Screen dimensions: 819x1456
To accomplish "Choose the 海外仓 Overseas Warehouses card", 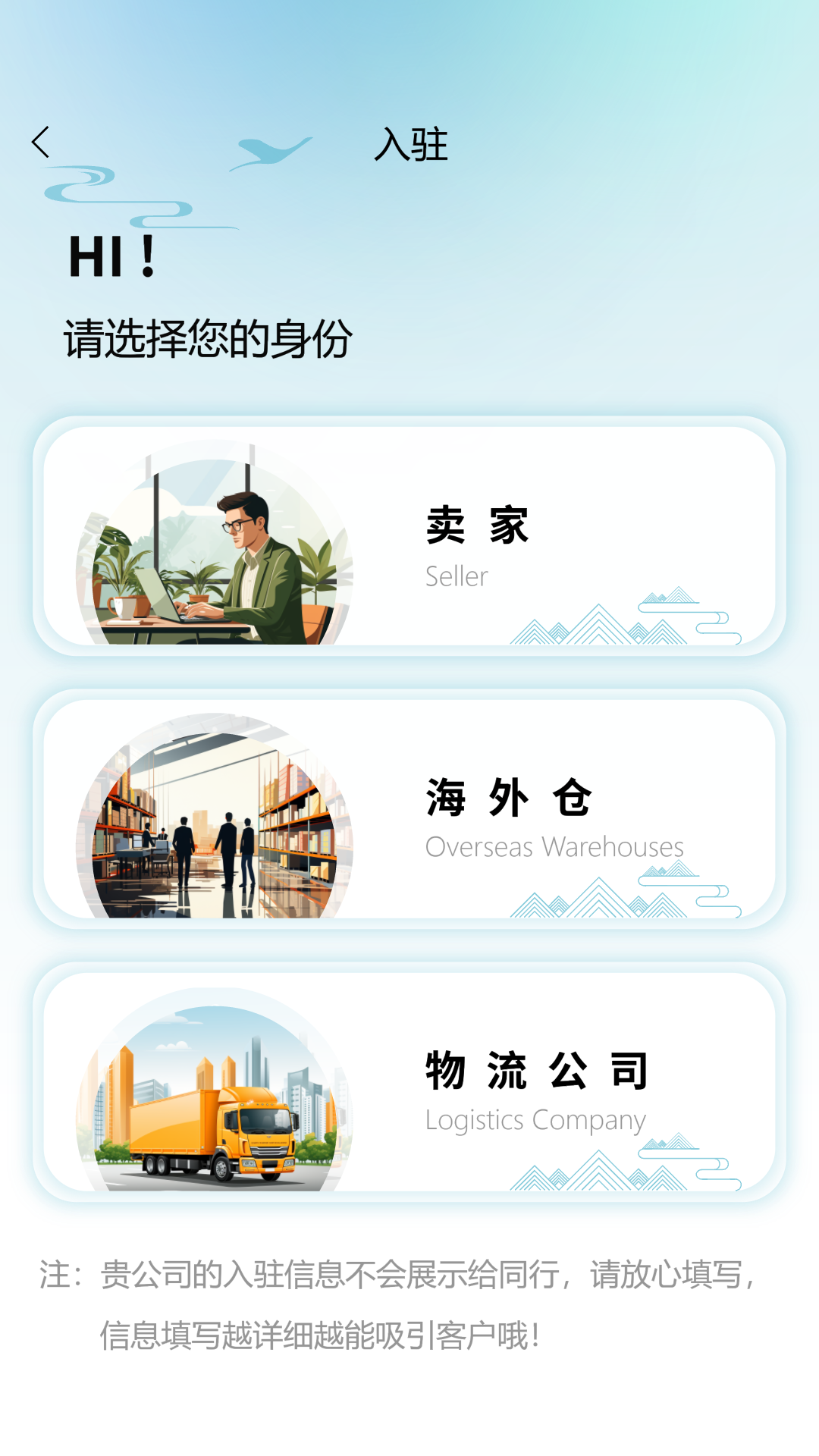I will (x=409, y=809).
